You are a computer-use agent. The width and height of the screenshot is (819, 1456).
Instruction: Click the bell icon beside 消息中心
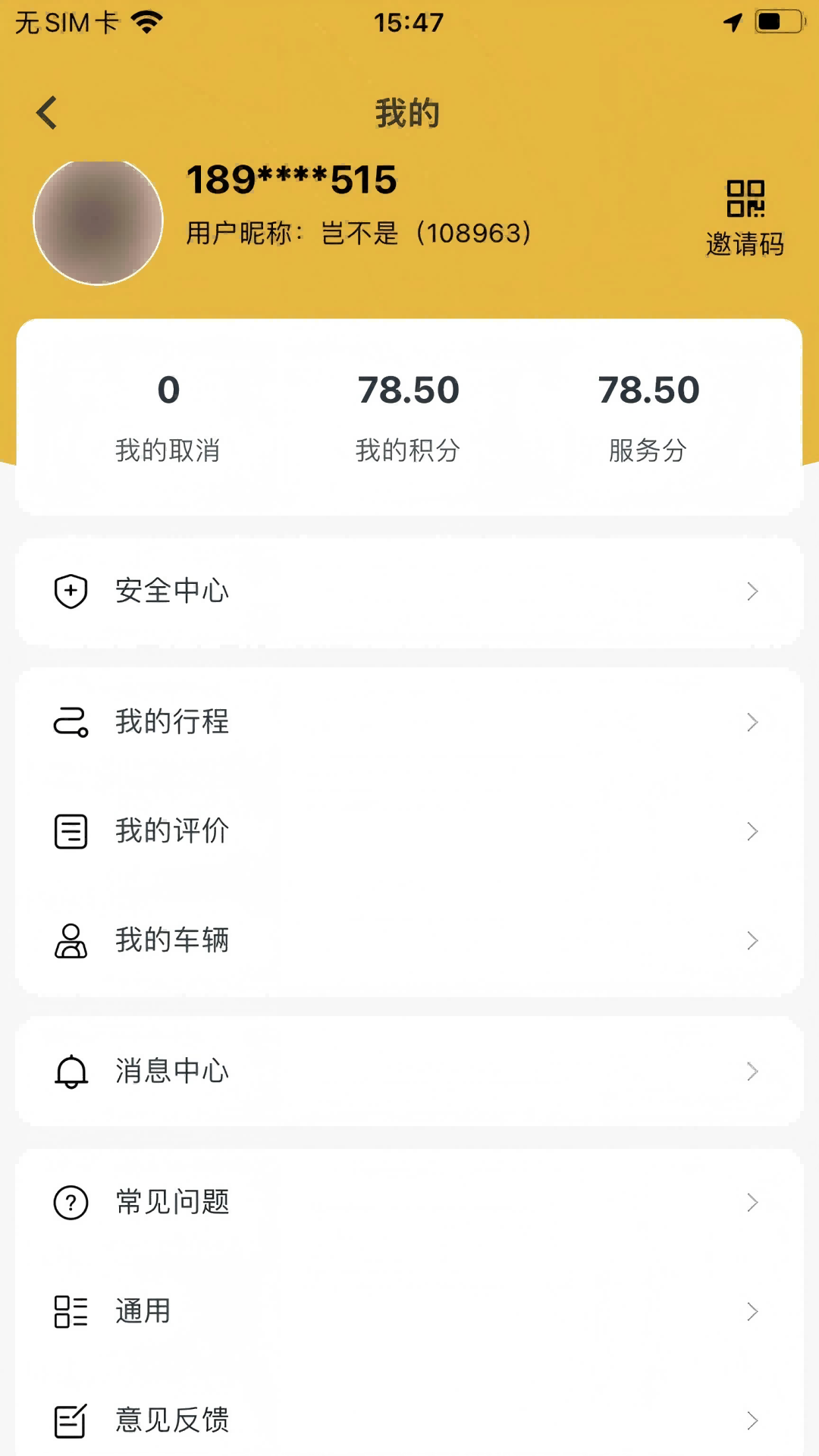[x=71, y=1072]
